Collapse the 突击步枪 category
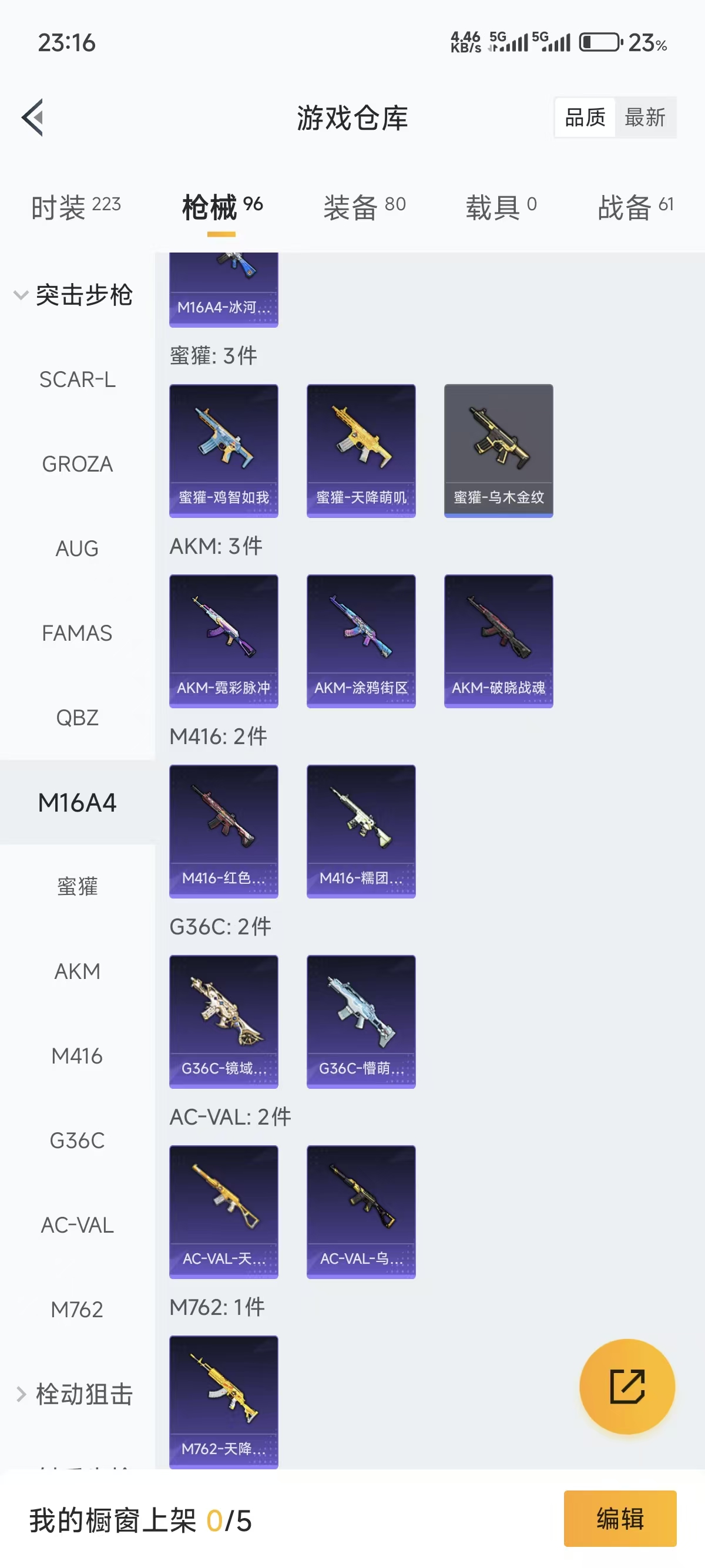 (x=73, y=295)
